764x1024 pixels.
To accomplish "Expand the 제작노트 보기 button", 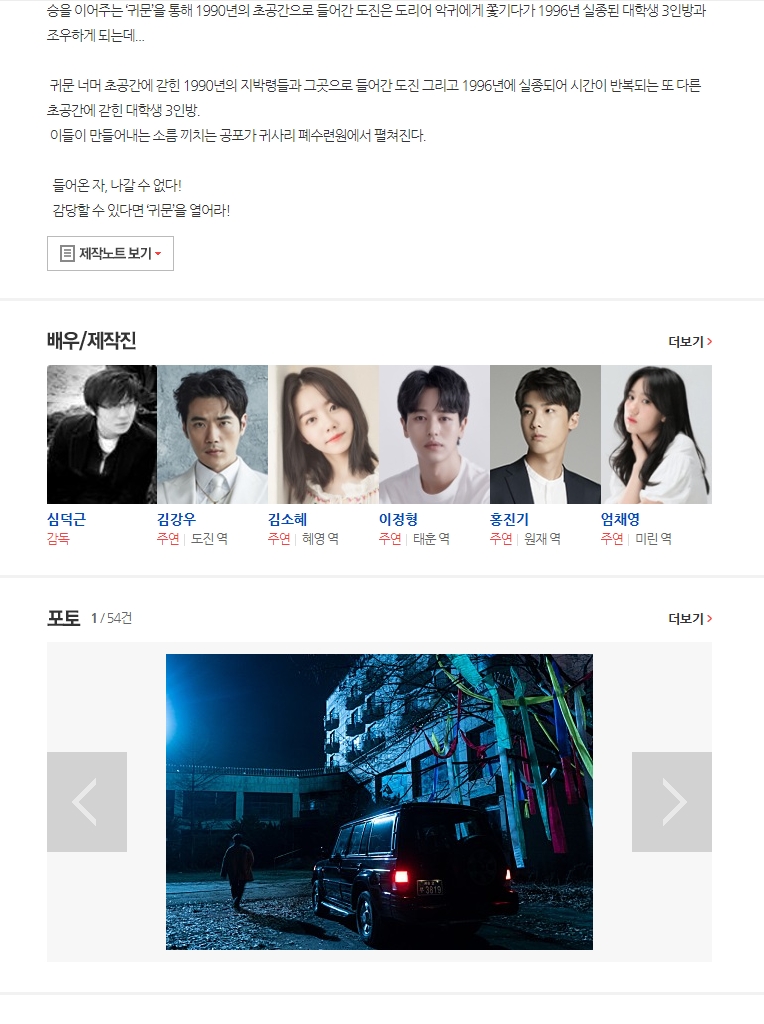I will (110, 254).
